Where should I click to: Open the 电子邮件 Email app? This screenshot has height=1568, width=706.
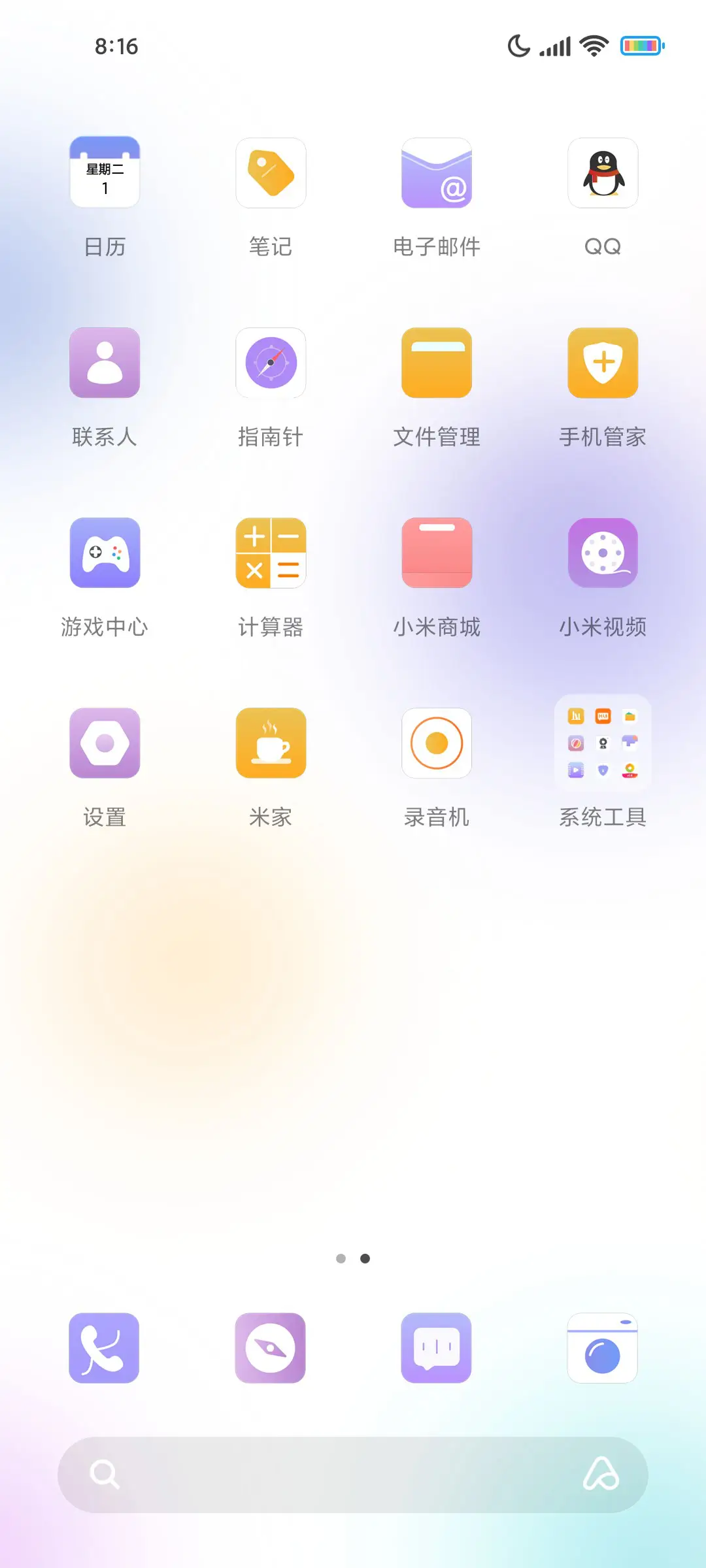click(x=436, y=173)
